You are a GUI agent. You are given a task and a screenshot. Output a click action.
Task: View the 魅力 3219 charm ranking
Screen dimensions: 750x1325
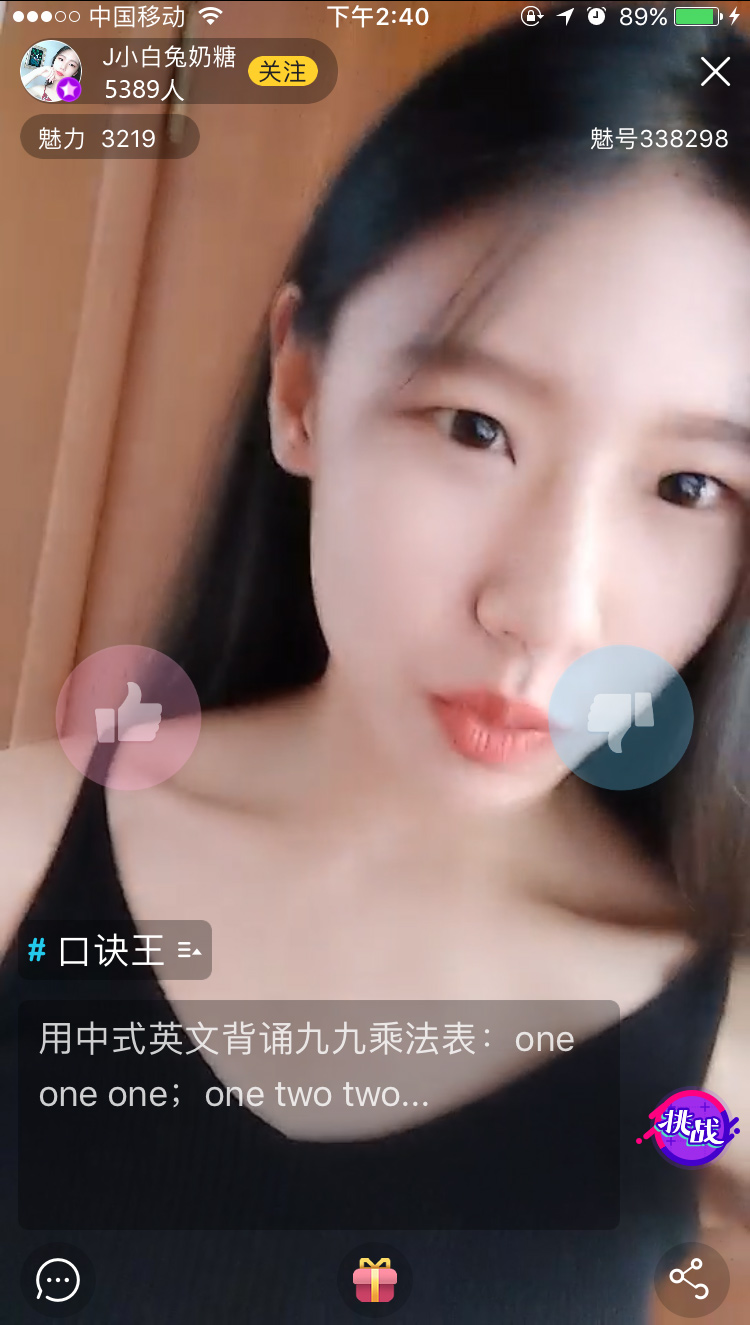109,137
